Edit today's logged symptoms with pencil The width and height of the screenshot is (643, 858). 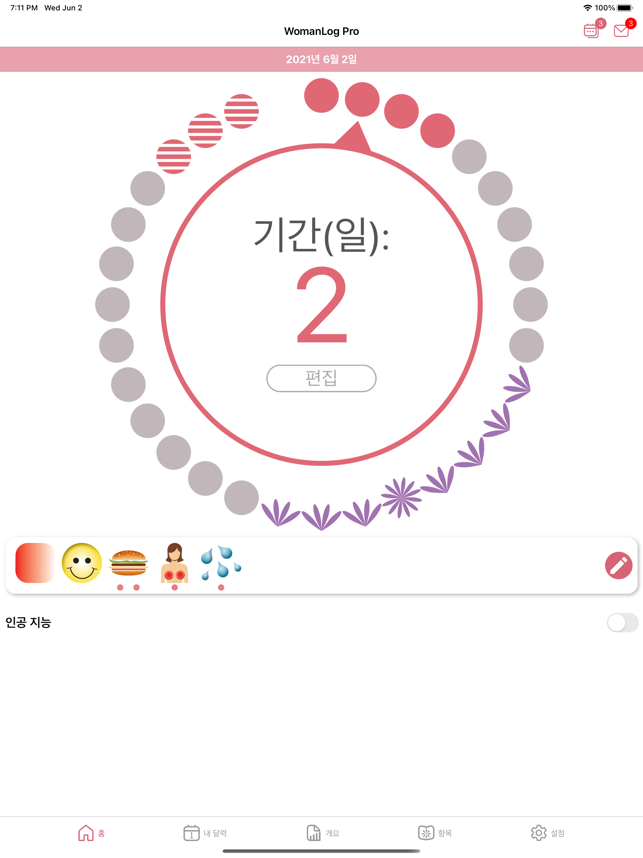click(x=618, y=565)
